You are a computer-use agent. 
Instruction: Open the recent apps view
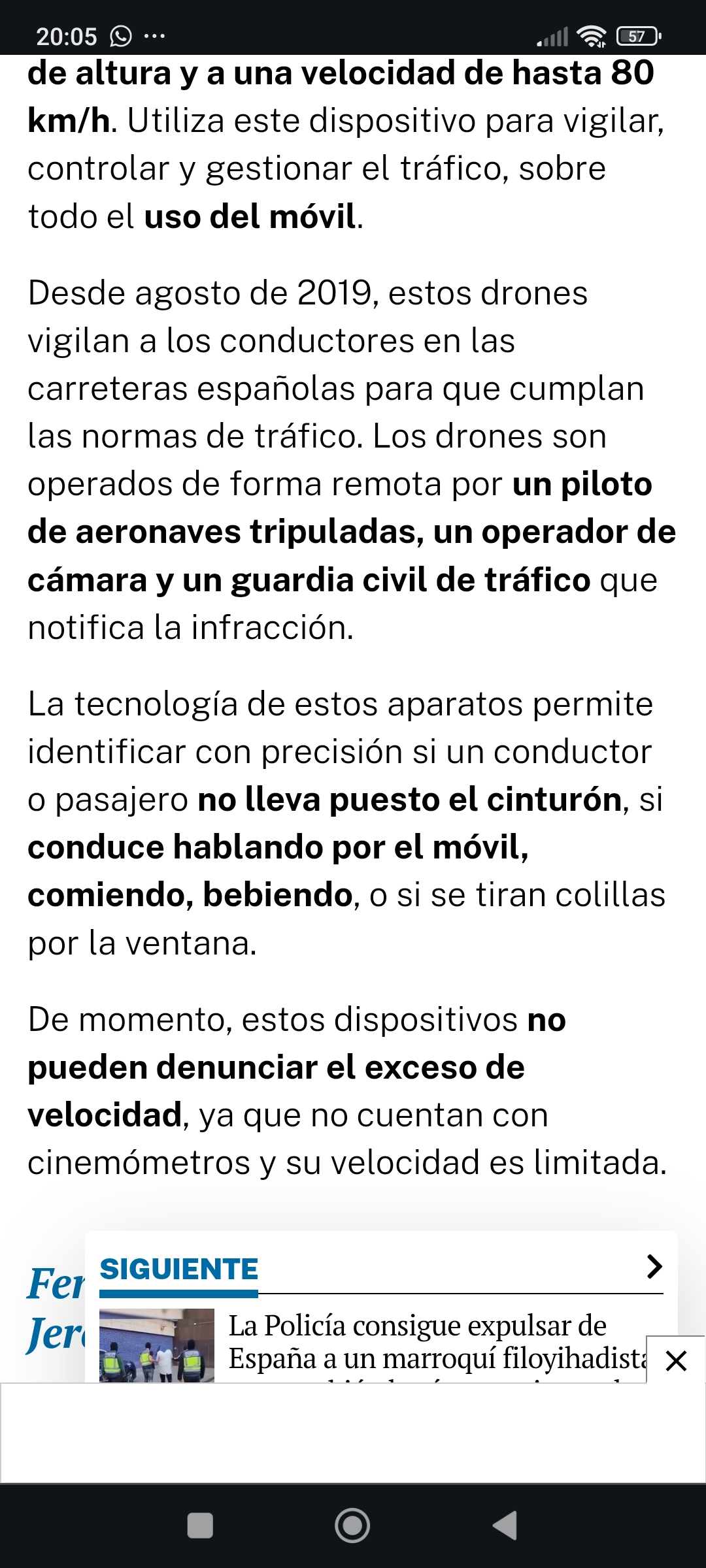pos(200,1526)
